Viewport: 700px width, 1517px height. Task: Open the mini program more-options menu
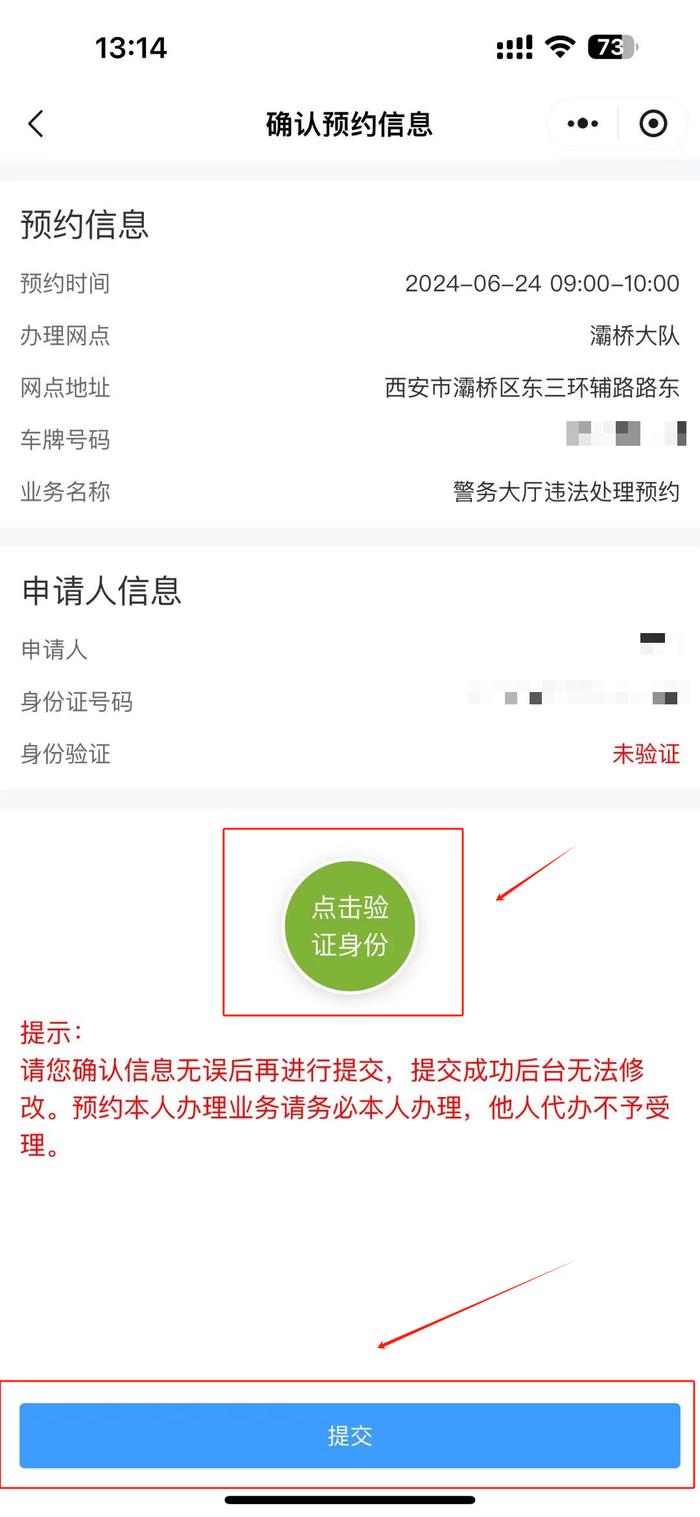click(583, 124)
